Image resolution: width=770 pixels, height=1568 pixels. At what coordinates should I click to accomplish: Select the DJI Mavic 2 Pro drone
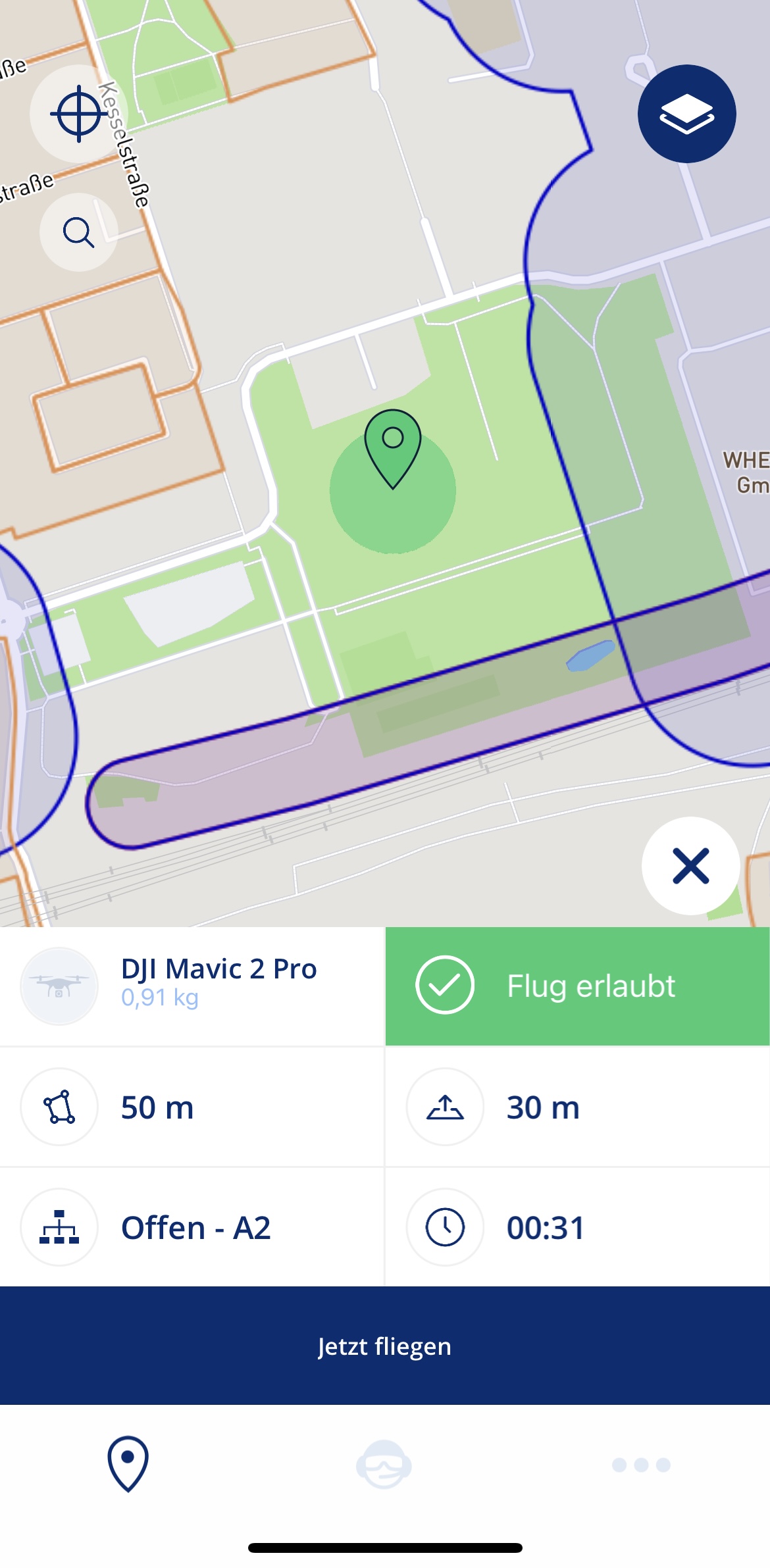(192, 986)
